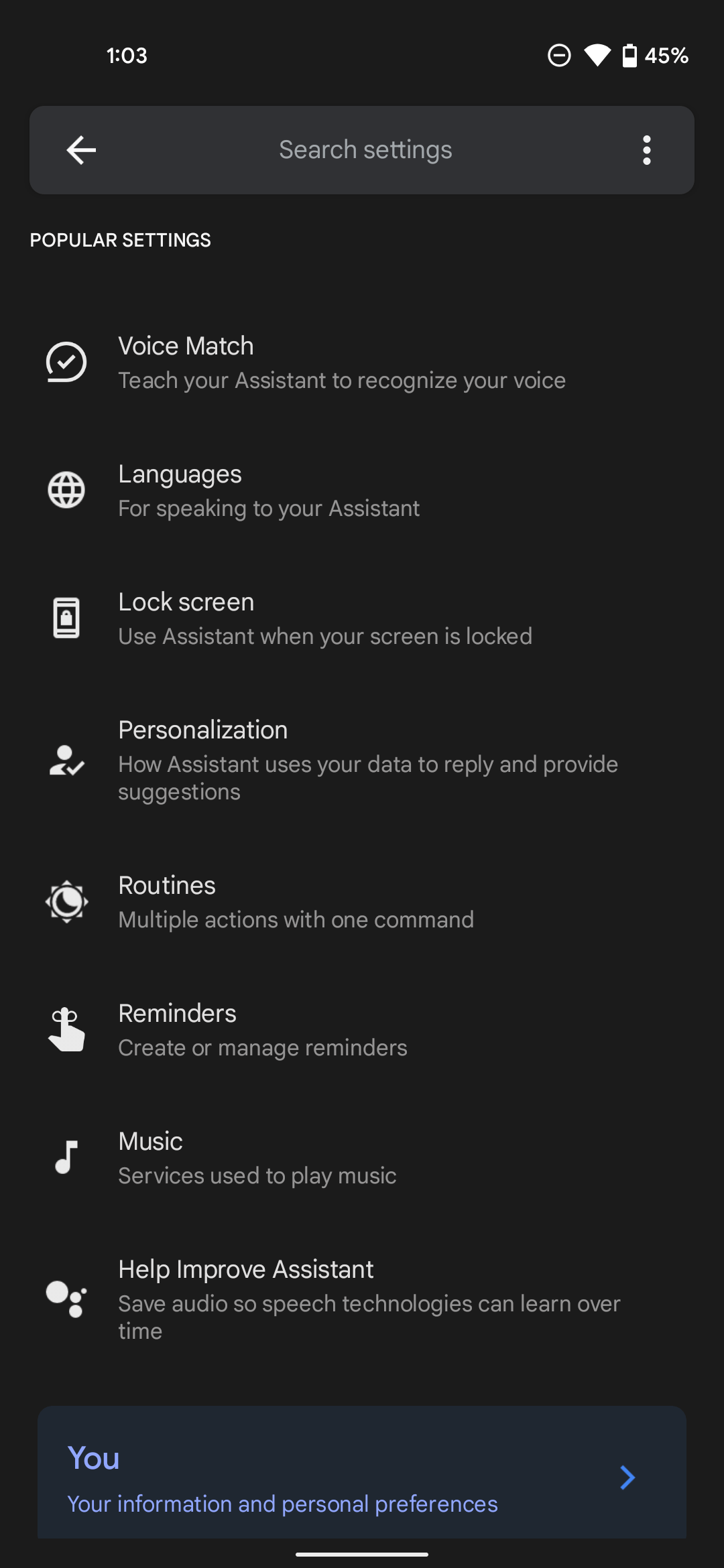This screenshot has height=1568, width=724.
Task: Tap the Search settings field
Action: tap(365, 149)
